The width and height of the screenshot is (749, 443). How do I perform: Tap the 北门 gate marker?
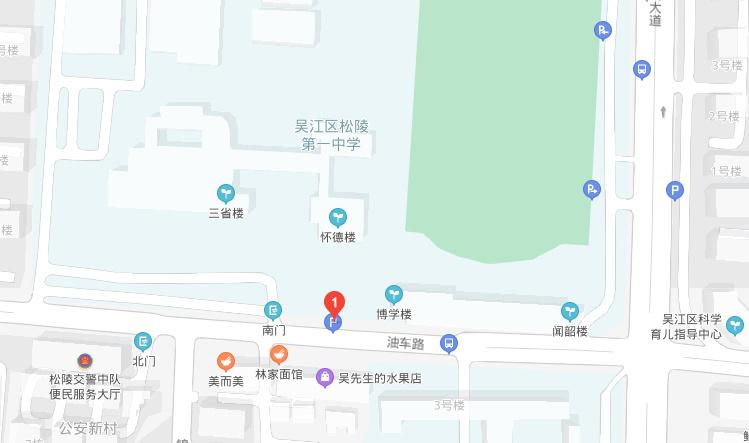143,341
